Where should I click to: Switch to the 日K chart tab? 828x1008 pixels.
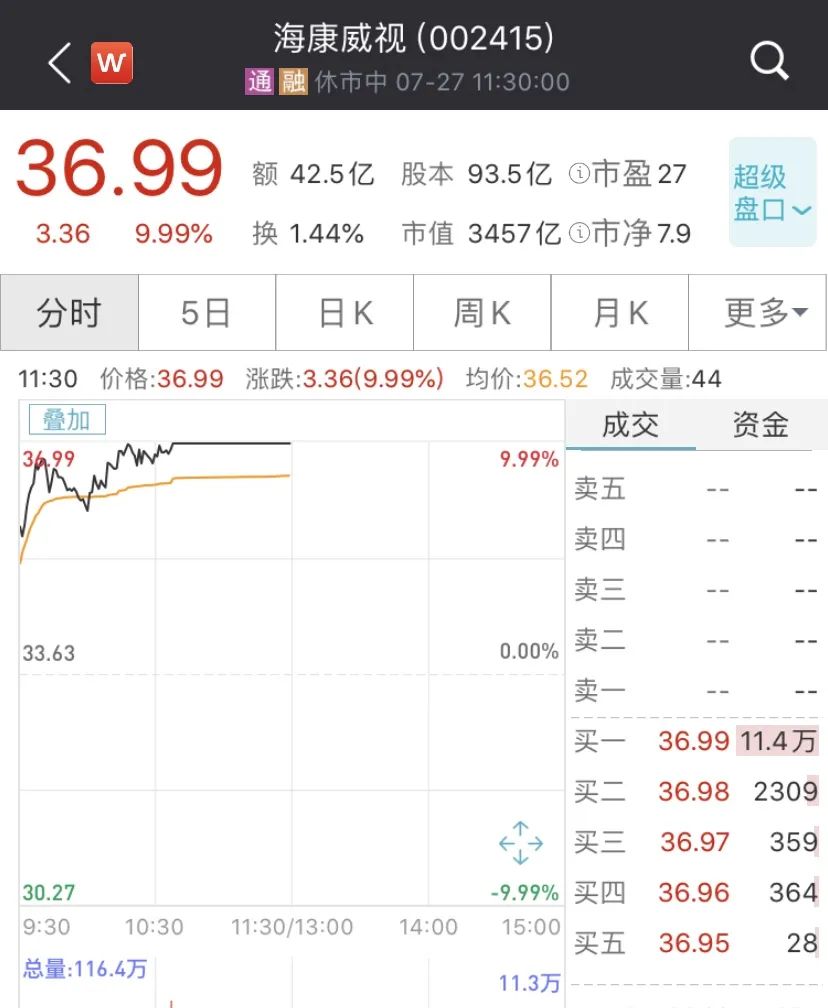(345, 313)
